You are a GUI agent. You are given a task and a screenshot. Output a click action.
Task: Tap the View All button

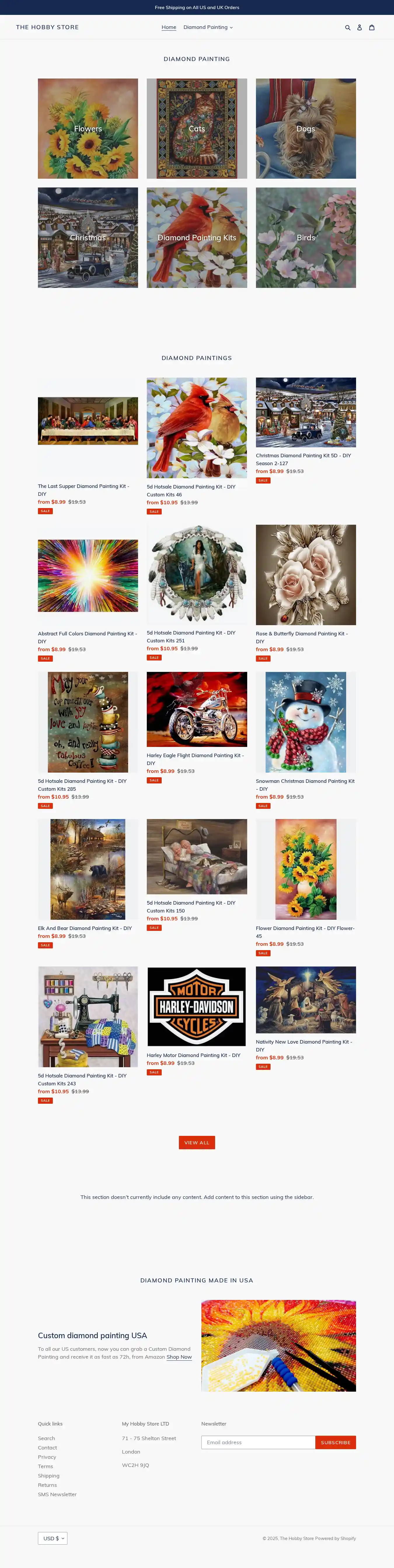196,1143
